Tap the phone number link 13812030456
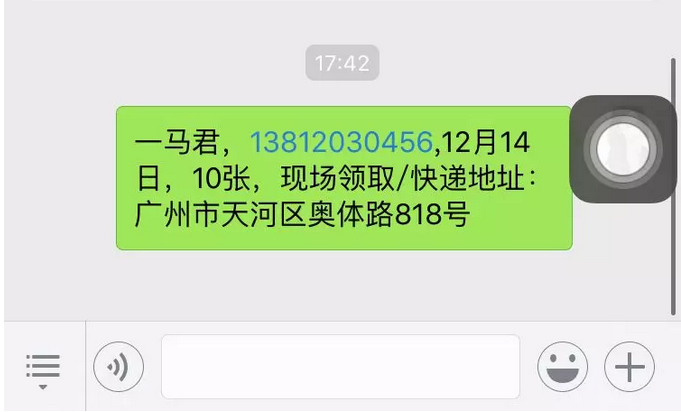This screenshot has width=681, height=412. click(x=341, y=143)
